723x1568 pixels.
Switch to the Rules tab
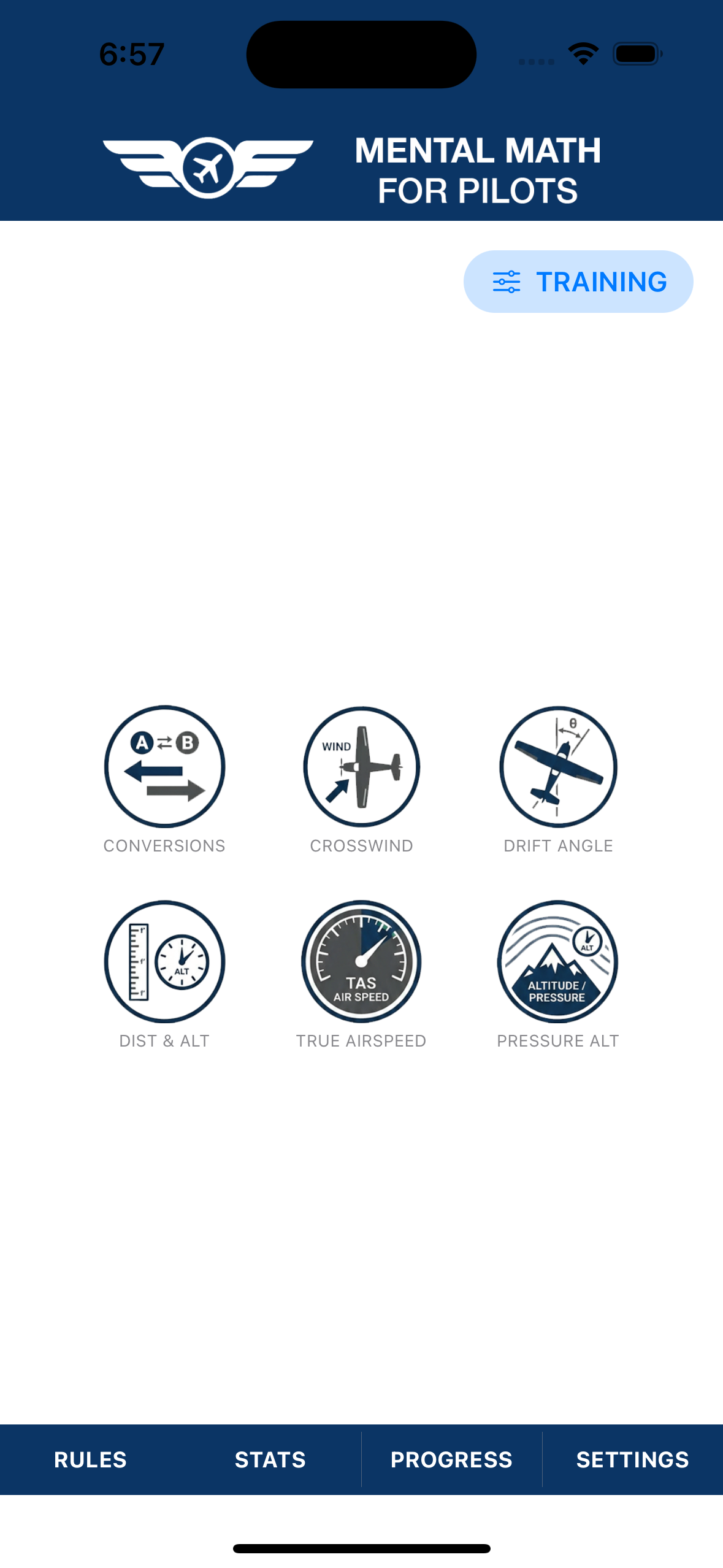(90, 1459)
